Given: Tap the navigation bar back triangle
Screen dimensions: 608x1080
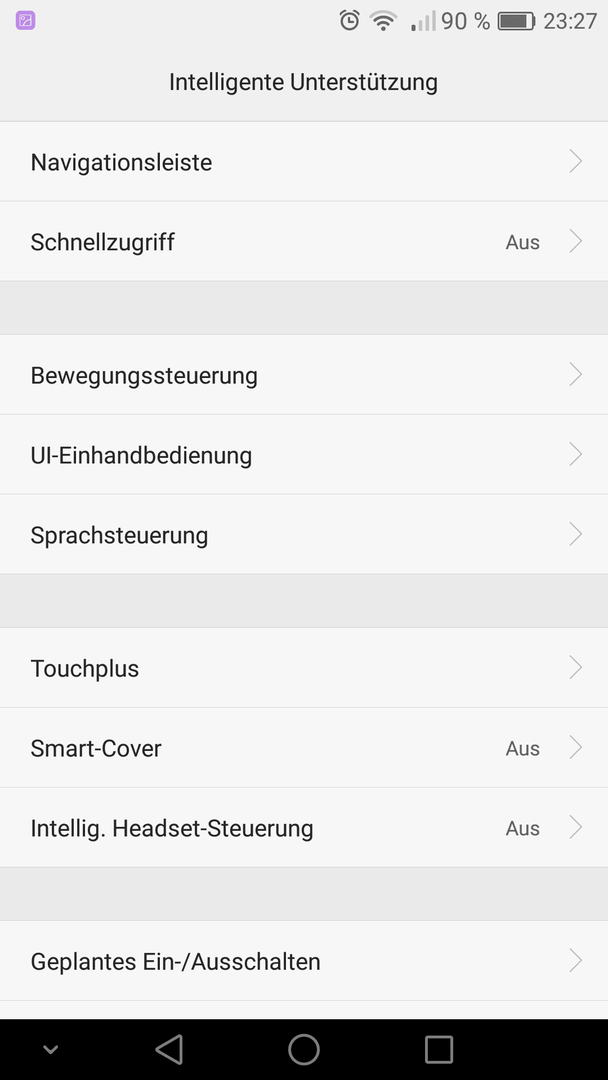Looking at the screenshot, I should point(169,1050).
